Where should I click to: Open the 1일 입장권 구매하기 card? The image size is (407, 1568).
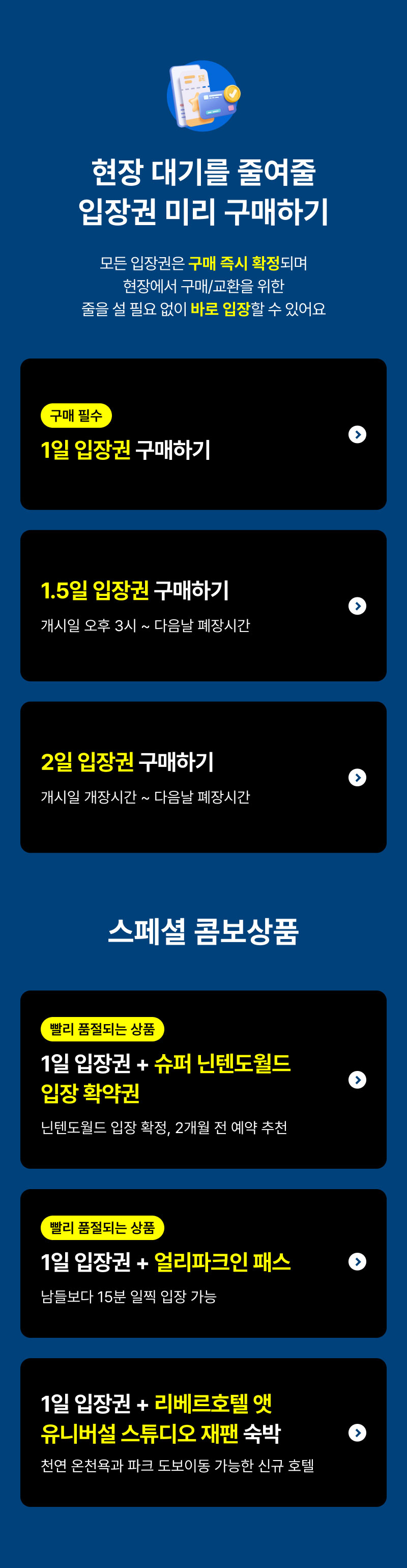[203, 434]
